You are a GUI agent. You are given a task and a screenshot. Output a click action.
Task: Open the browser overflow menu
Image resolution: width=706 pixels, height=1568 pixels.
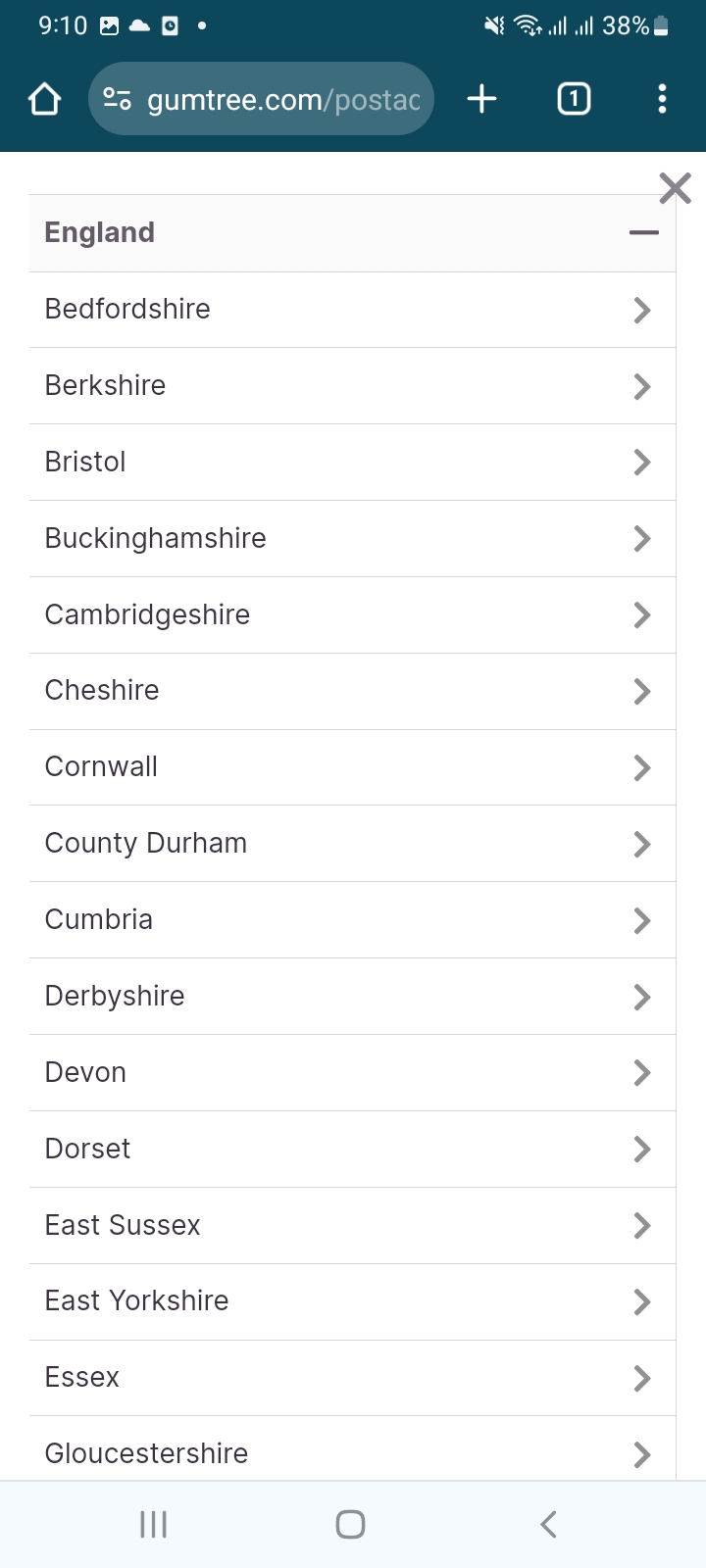[663, 99]
